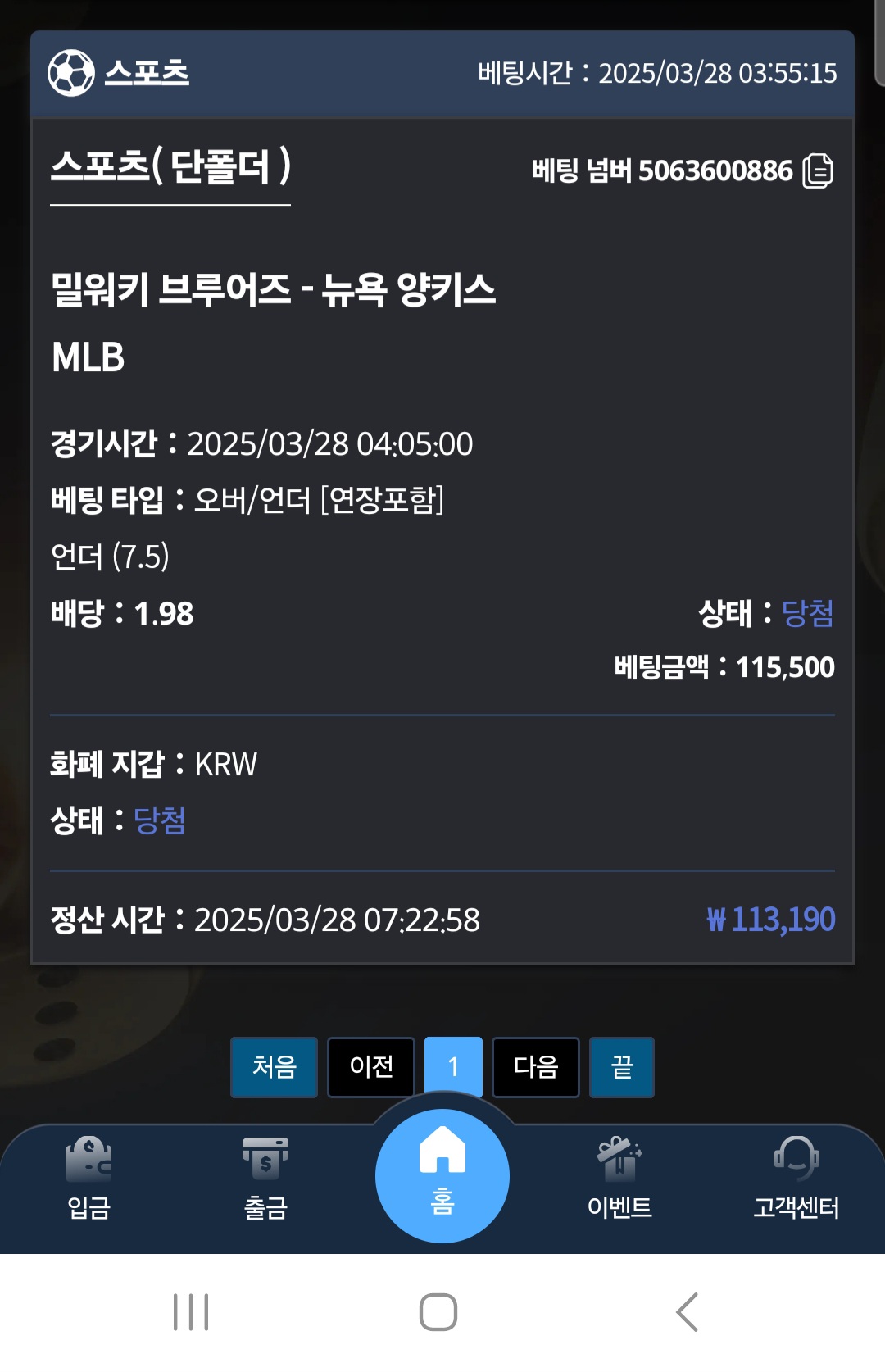Return to the home tab (홈)

tap(442, 1174)
